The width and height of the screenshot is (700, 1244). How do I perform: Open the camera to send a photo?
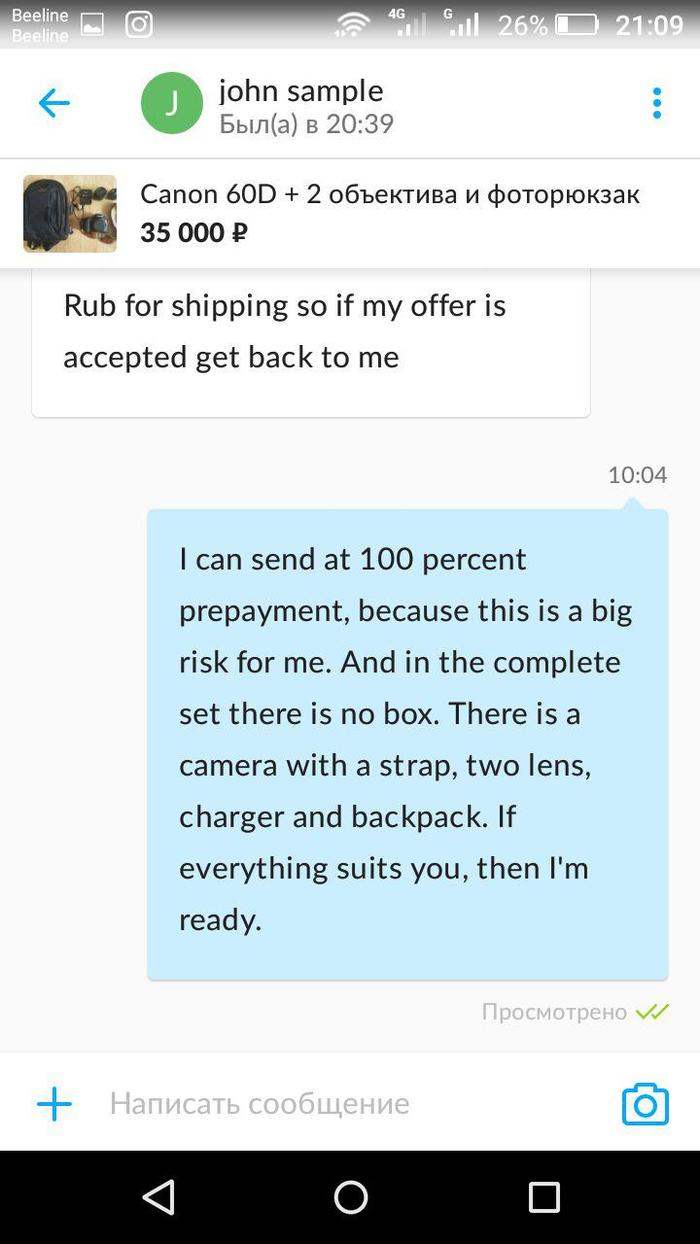coord(645,1104)
